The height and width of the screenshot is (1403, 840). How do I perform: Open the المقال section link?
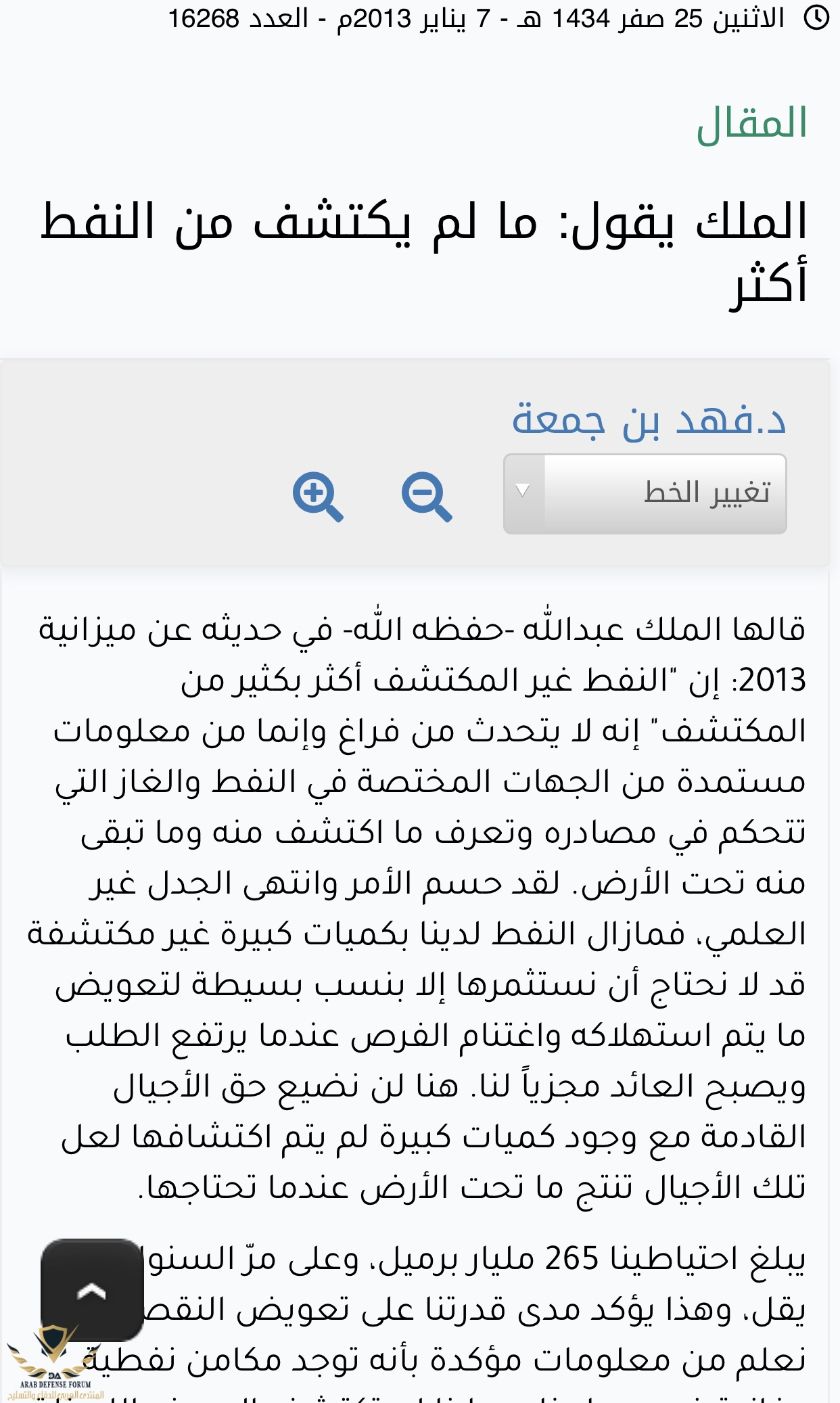pyautogui.click(x=751, y=124)
